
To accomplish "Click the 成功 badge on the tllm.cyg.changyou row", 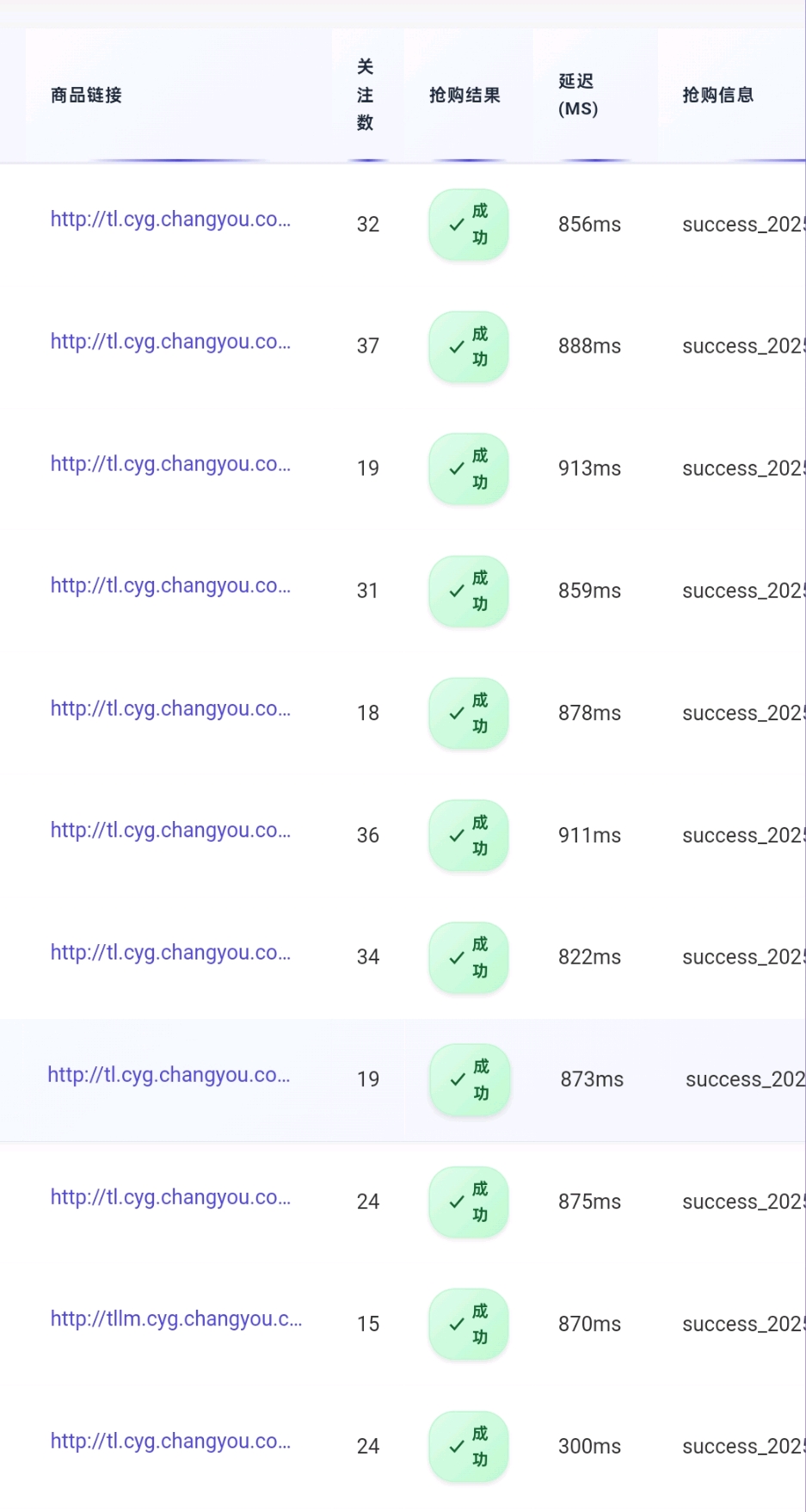I will point(468,1324).
